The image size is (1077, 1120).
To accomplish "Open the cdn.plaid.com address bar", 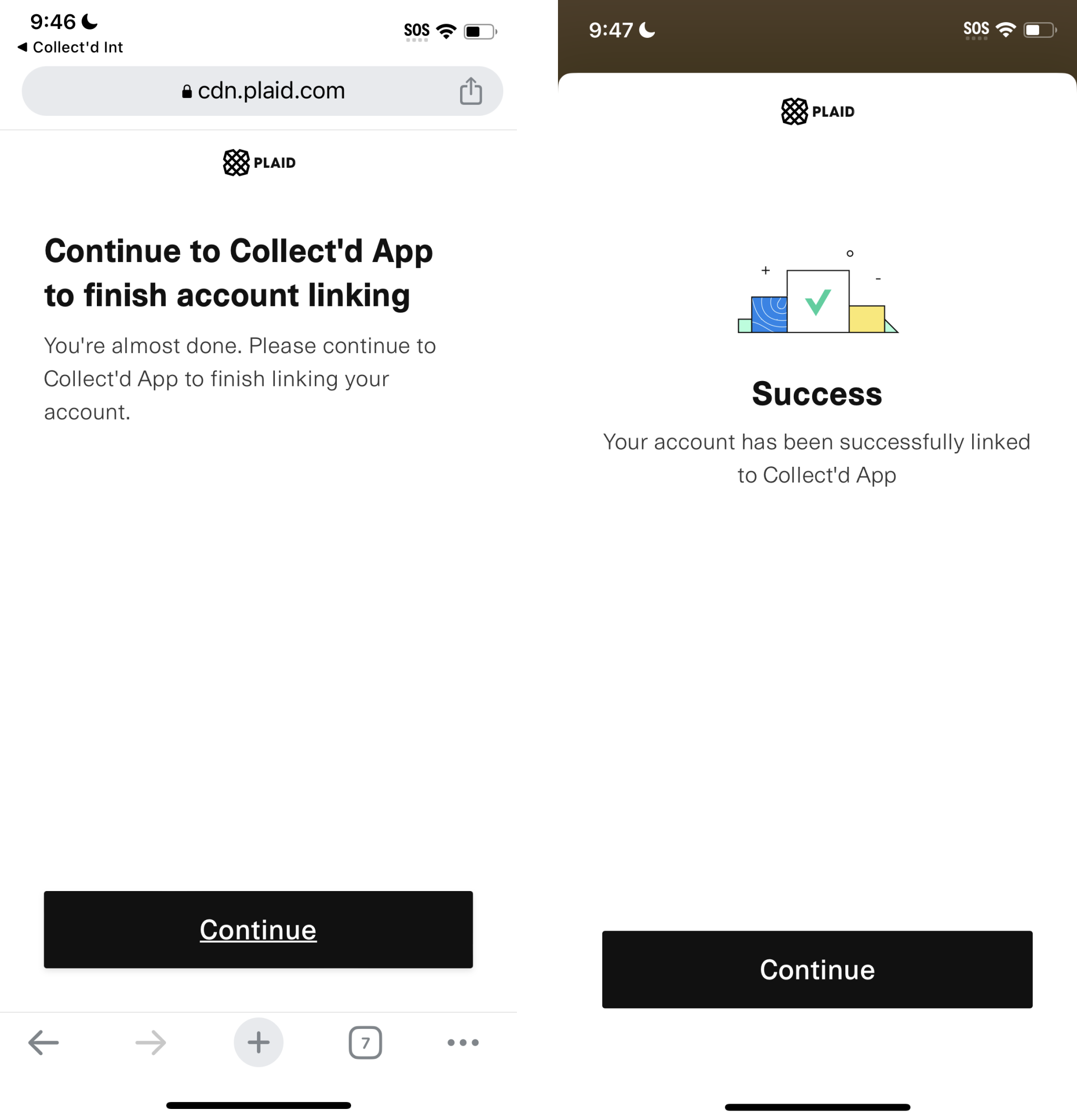I will pyautogui.click(x=263, y=92).
